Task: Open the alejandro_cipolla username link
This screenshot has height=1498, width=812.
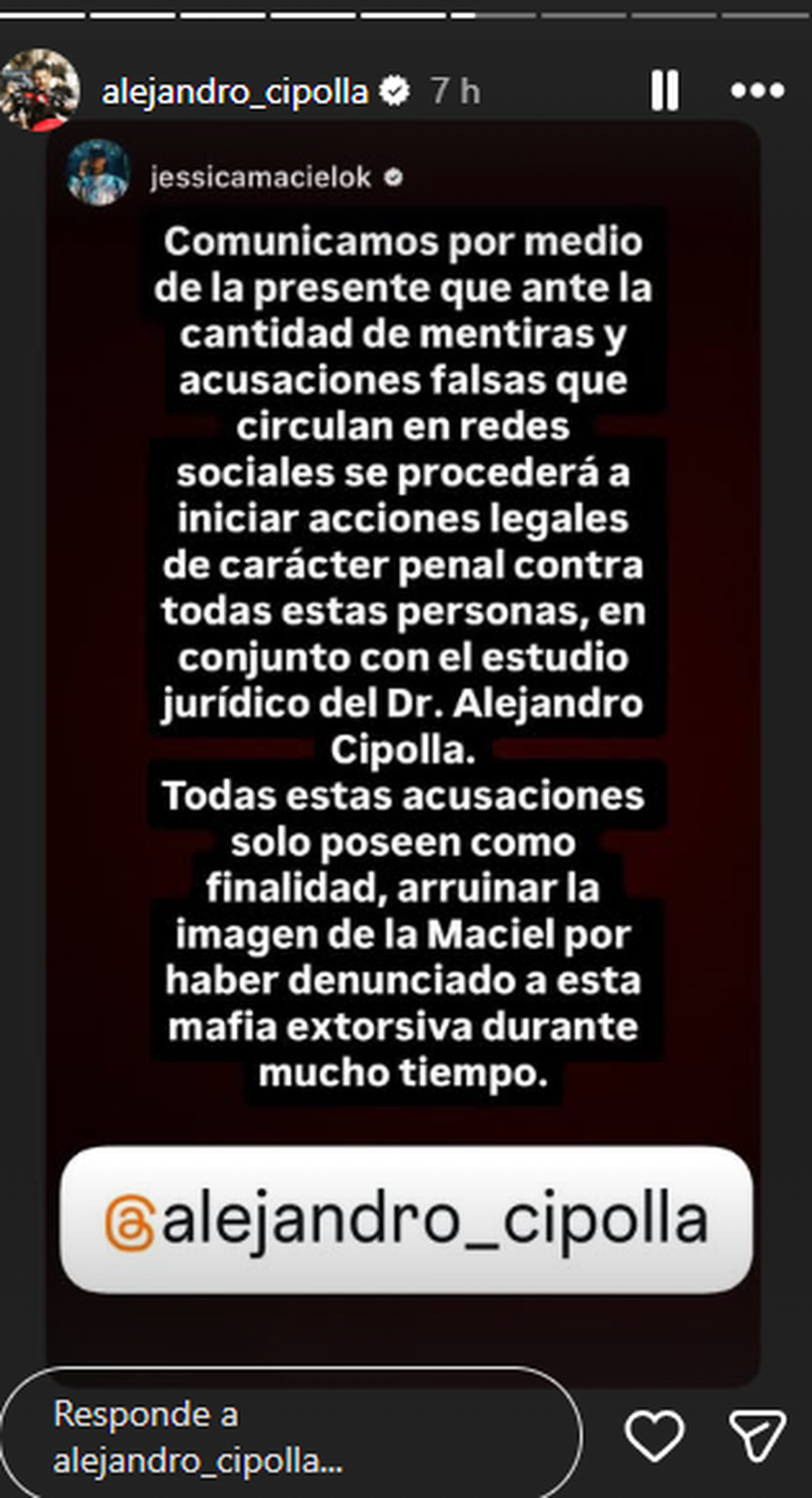Action: click(x=234, y=91)
